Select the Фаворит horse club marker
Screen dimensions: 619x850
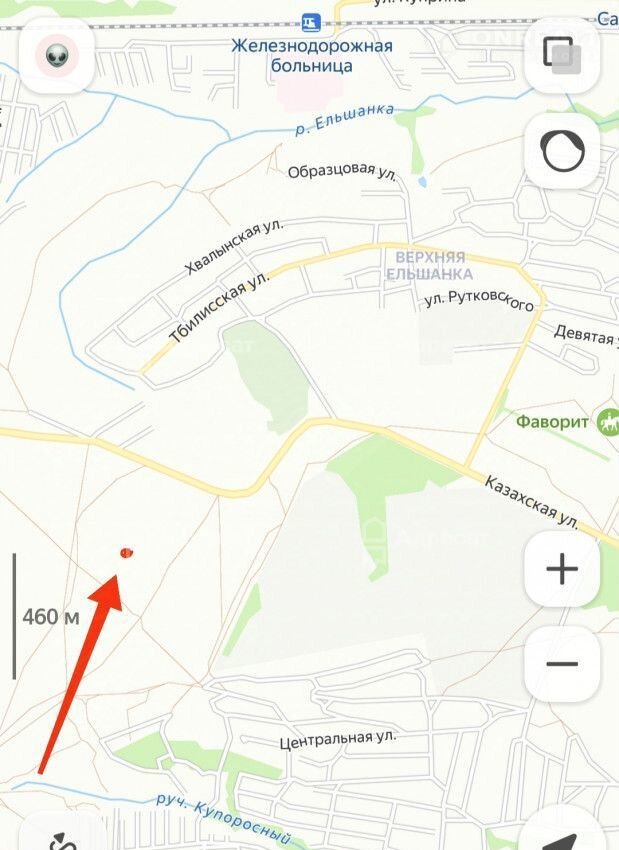[x=607, y=422]
